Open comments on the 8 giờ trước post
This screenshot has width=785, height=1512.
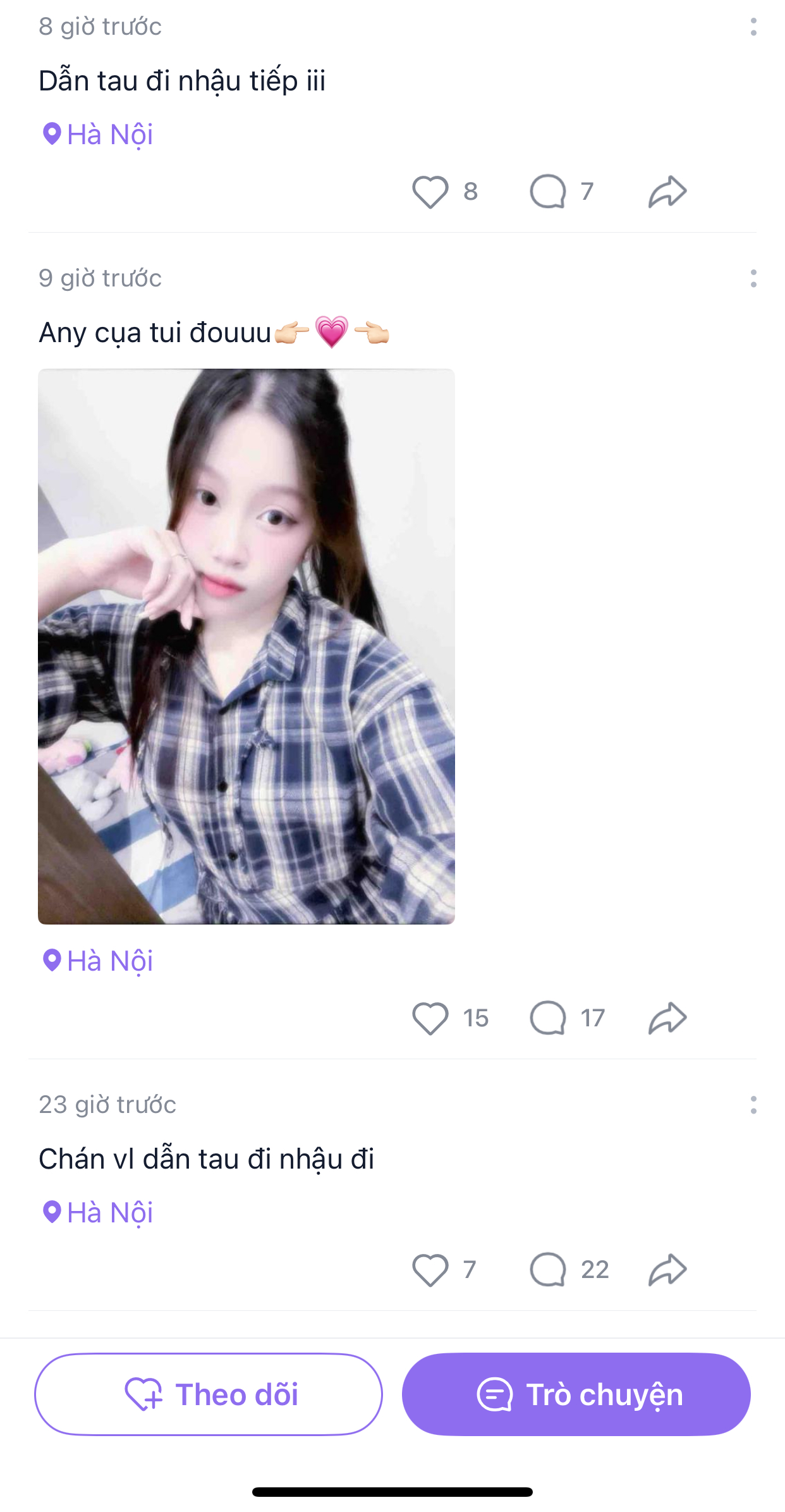[548, 192]
